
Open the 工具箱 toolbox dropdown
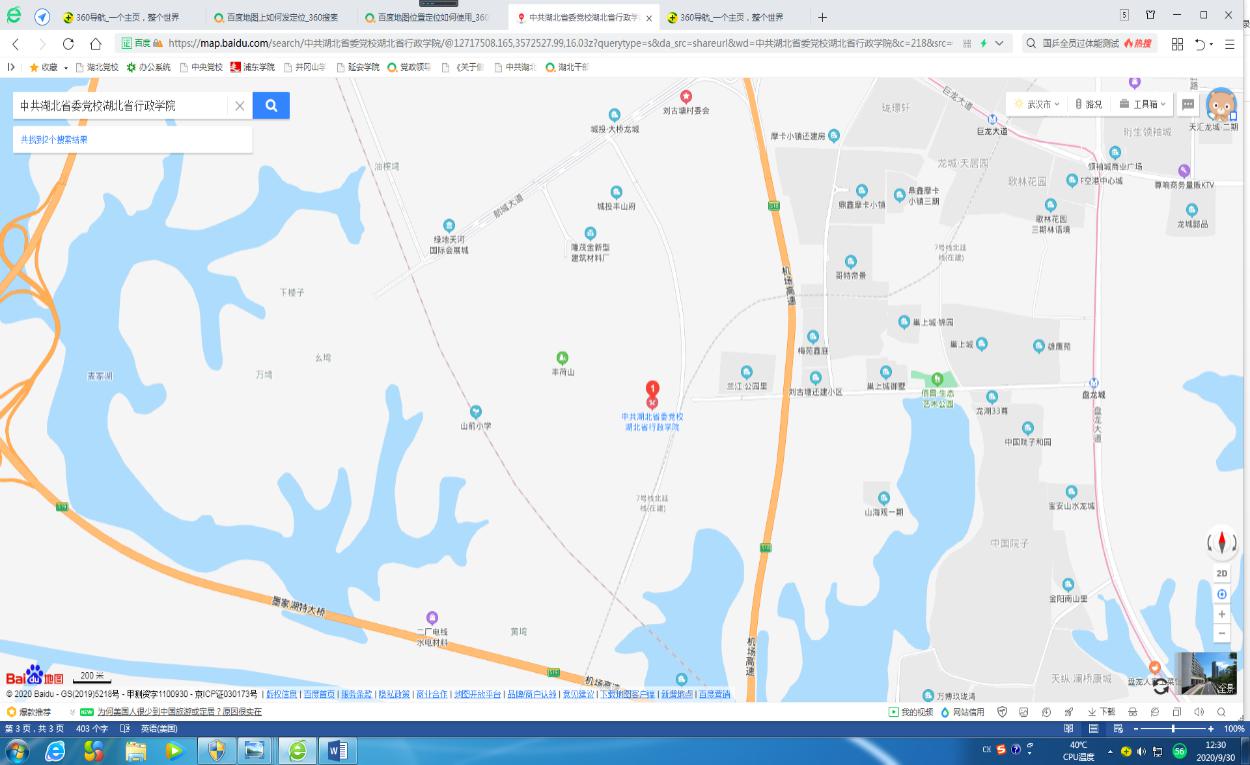coord(1143,104)
